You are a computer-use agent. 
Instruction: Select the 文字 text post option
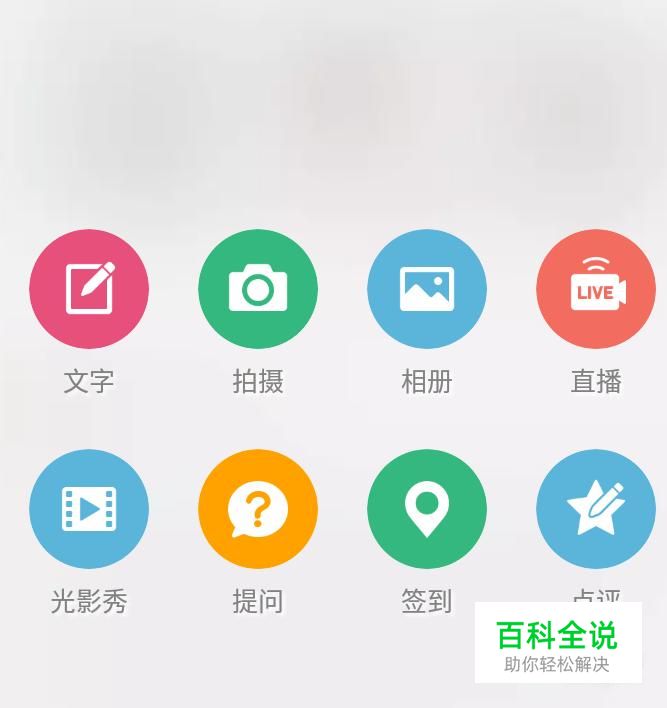coord(89,290)
